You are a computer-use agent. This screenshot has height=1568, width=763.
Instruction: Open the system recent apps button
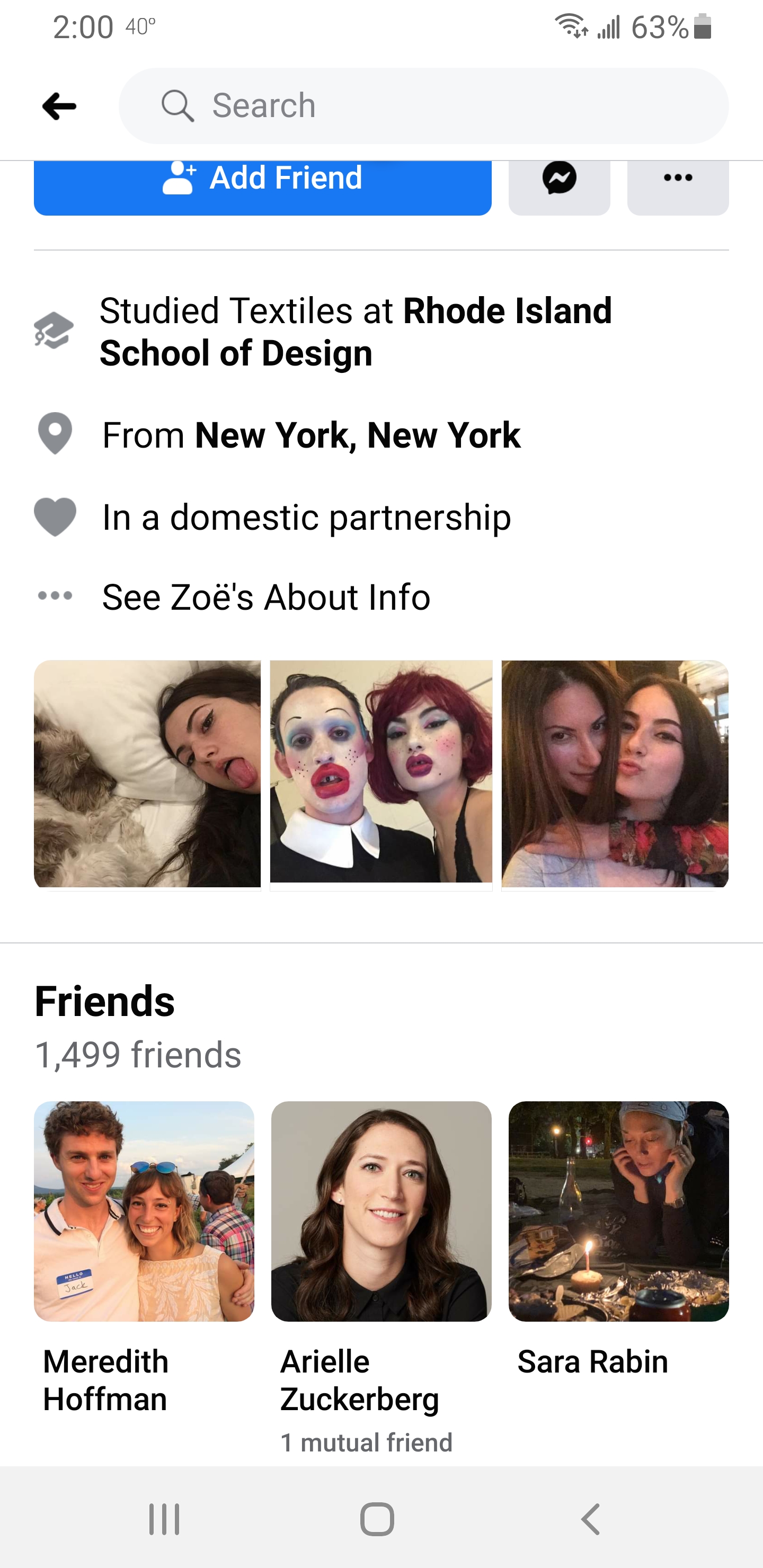point(164,1519)
